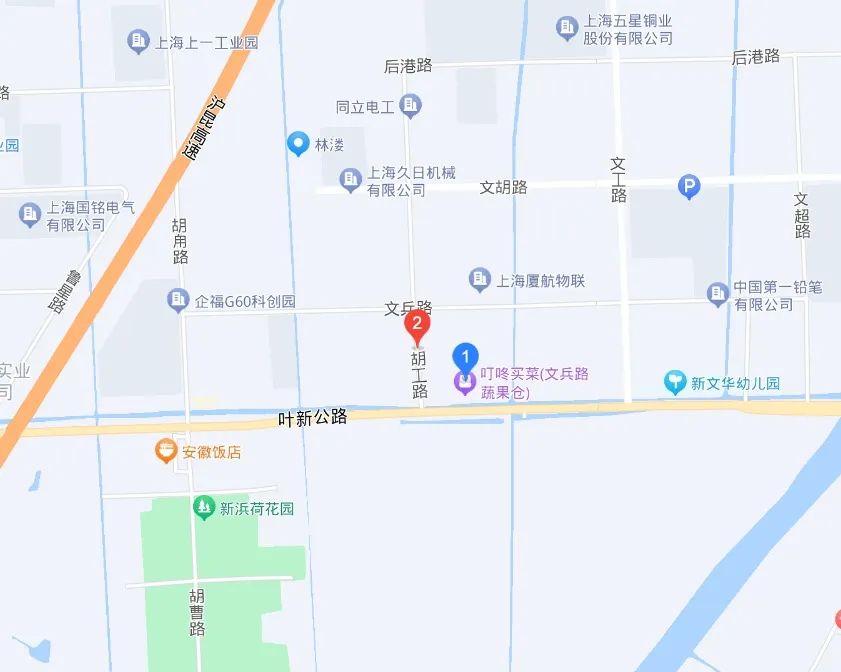Select the 新浜荷花园 park marker

coord(204,508)
